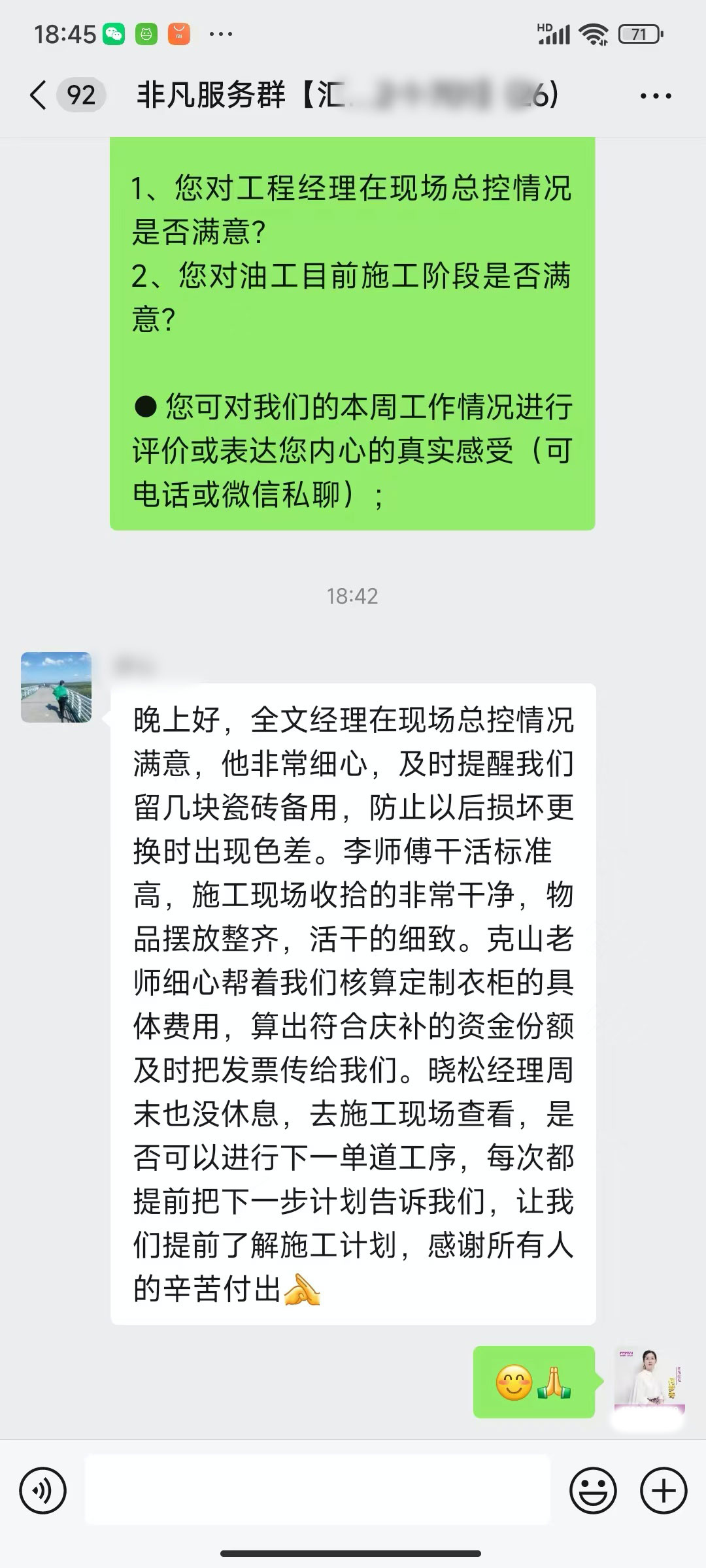Tap the message text field
This screenshot has width=706, height=1568.
click(318, 1492)
